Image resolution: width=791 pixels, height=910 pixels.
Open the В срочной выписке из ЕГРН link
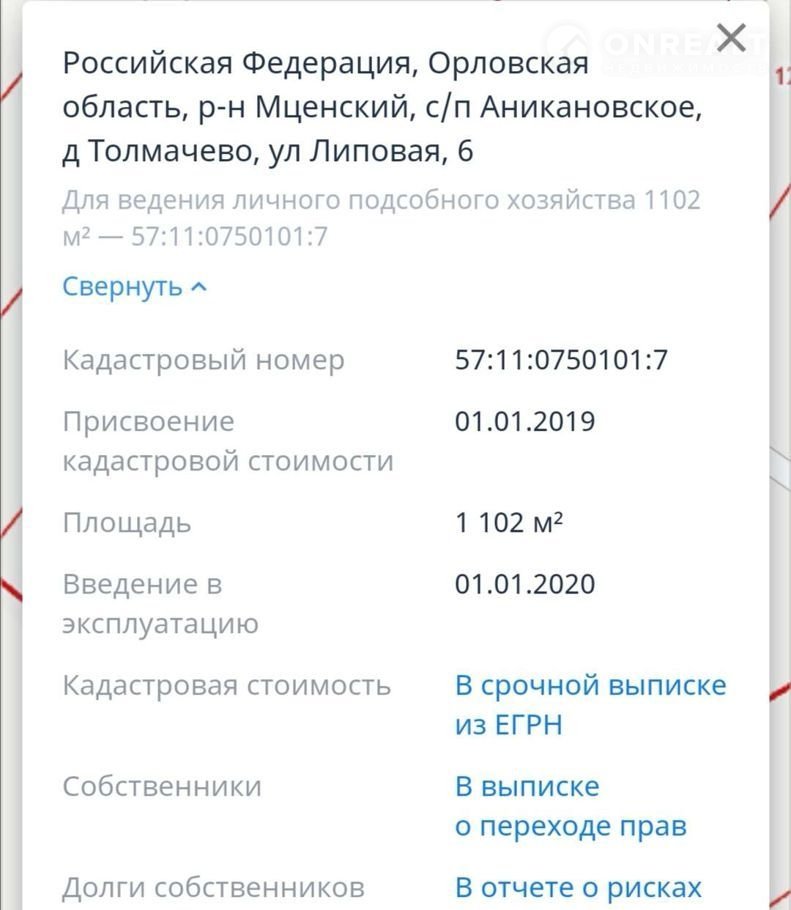click(590, 704)
